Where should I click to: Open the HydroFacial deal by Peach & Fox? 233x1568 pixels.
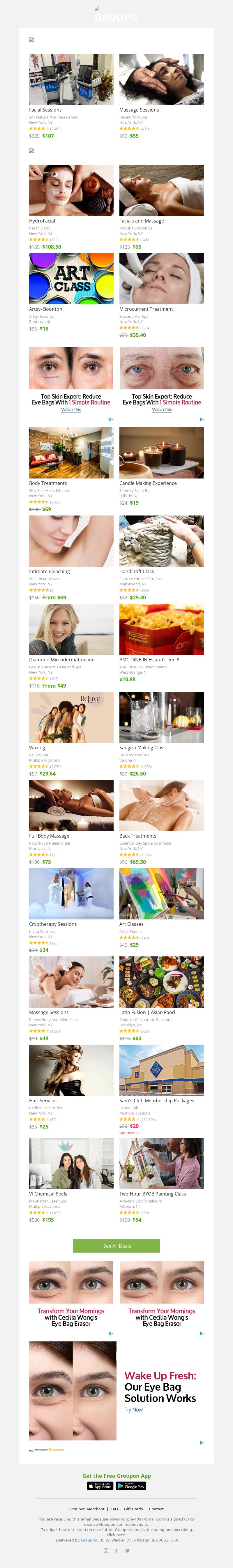(x=70, y=190)
